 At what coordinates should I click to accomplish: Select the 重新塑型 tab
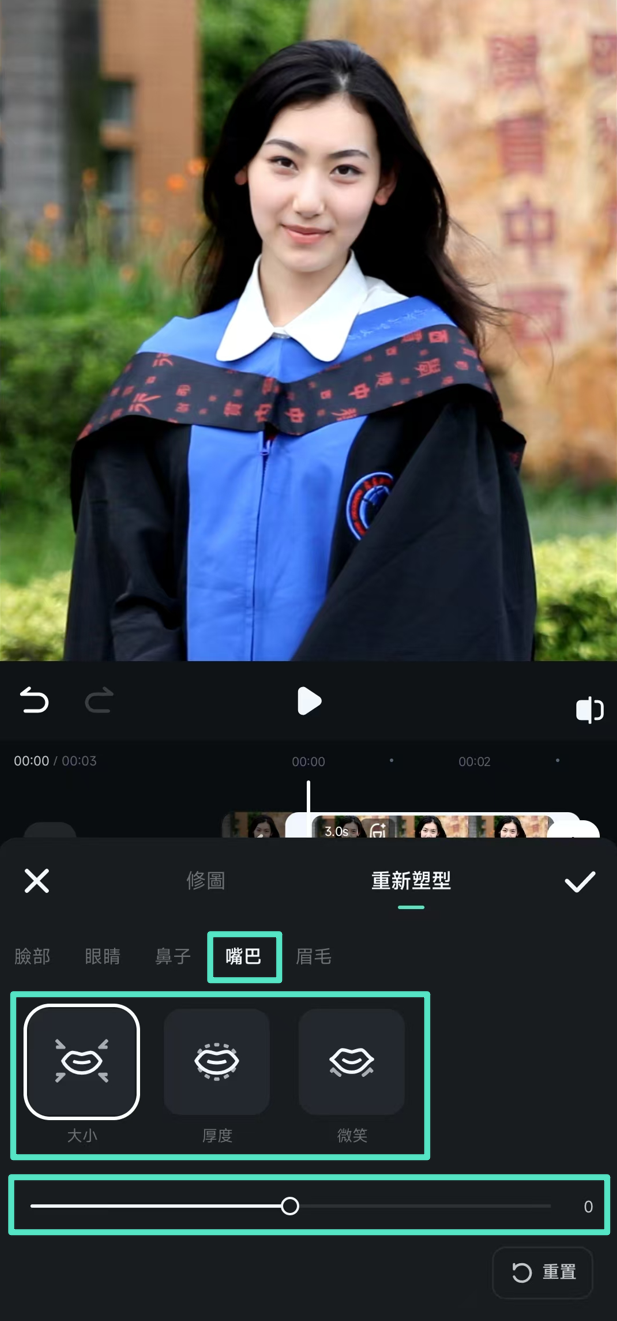pyautogui.click(x=411, y=881)
